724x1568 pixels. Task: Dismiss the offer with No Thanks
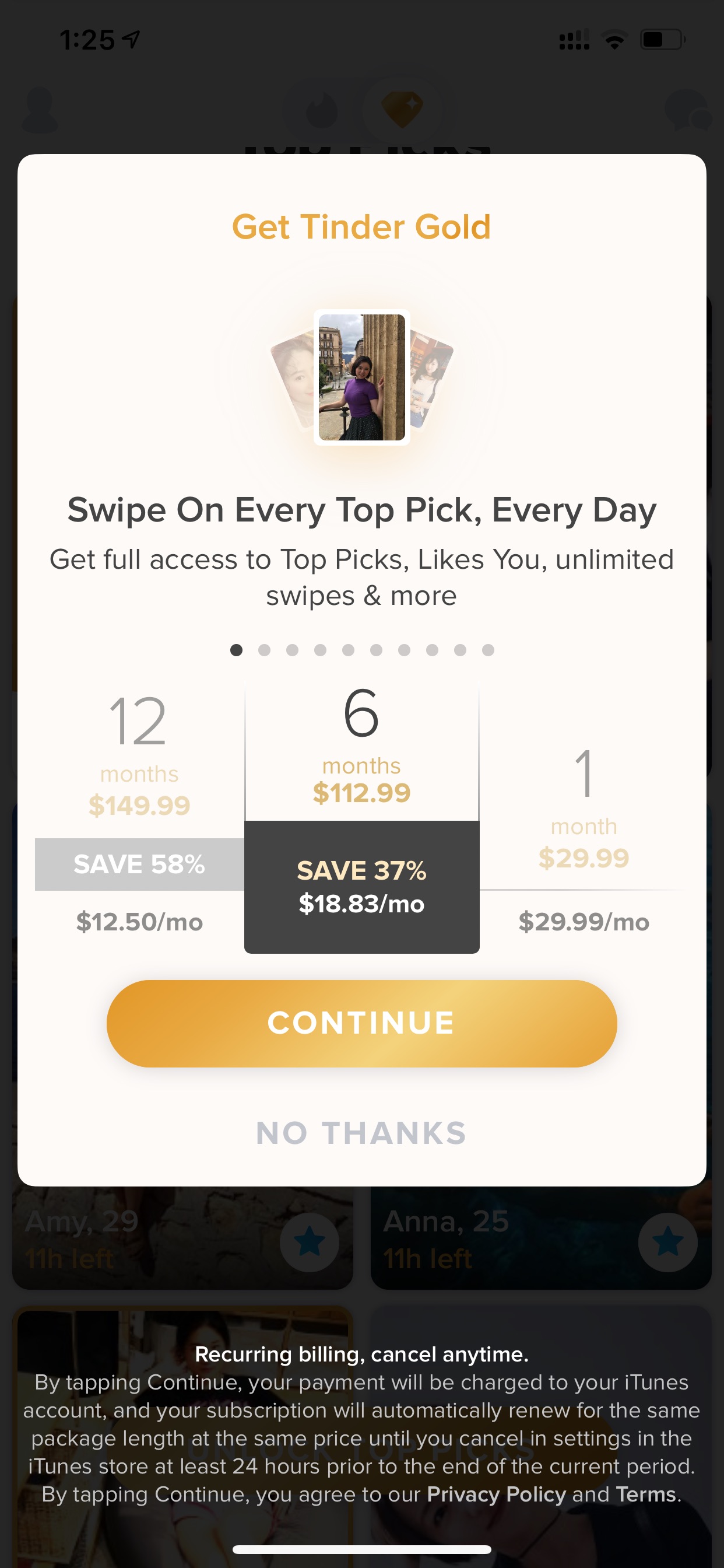click(x=362, y=1133)
